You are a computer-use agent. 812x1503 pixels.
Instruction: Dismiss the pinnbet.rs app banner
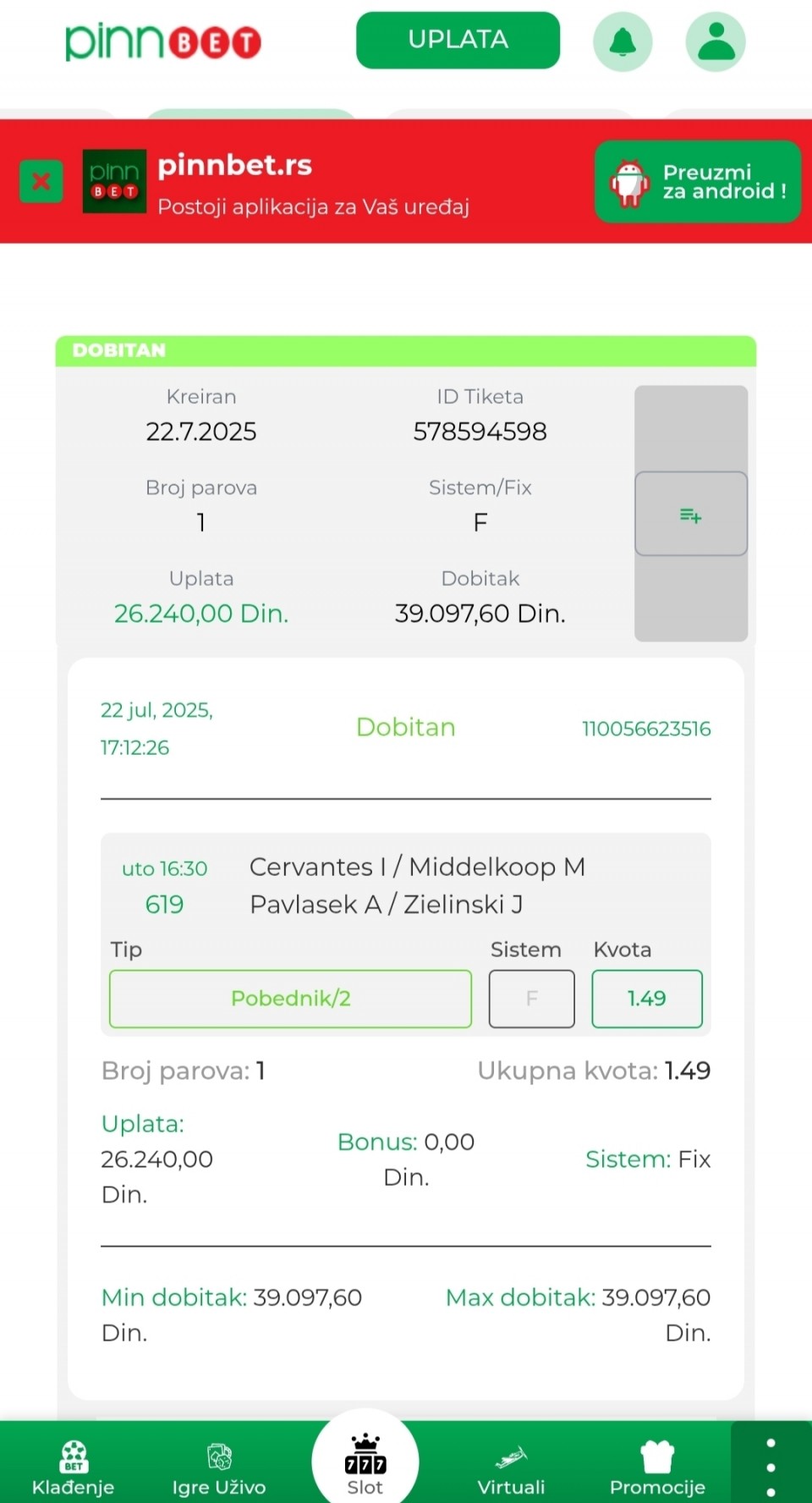tap(41, 181)
